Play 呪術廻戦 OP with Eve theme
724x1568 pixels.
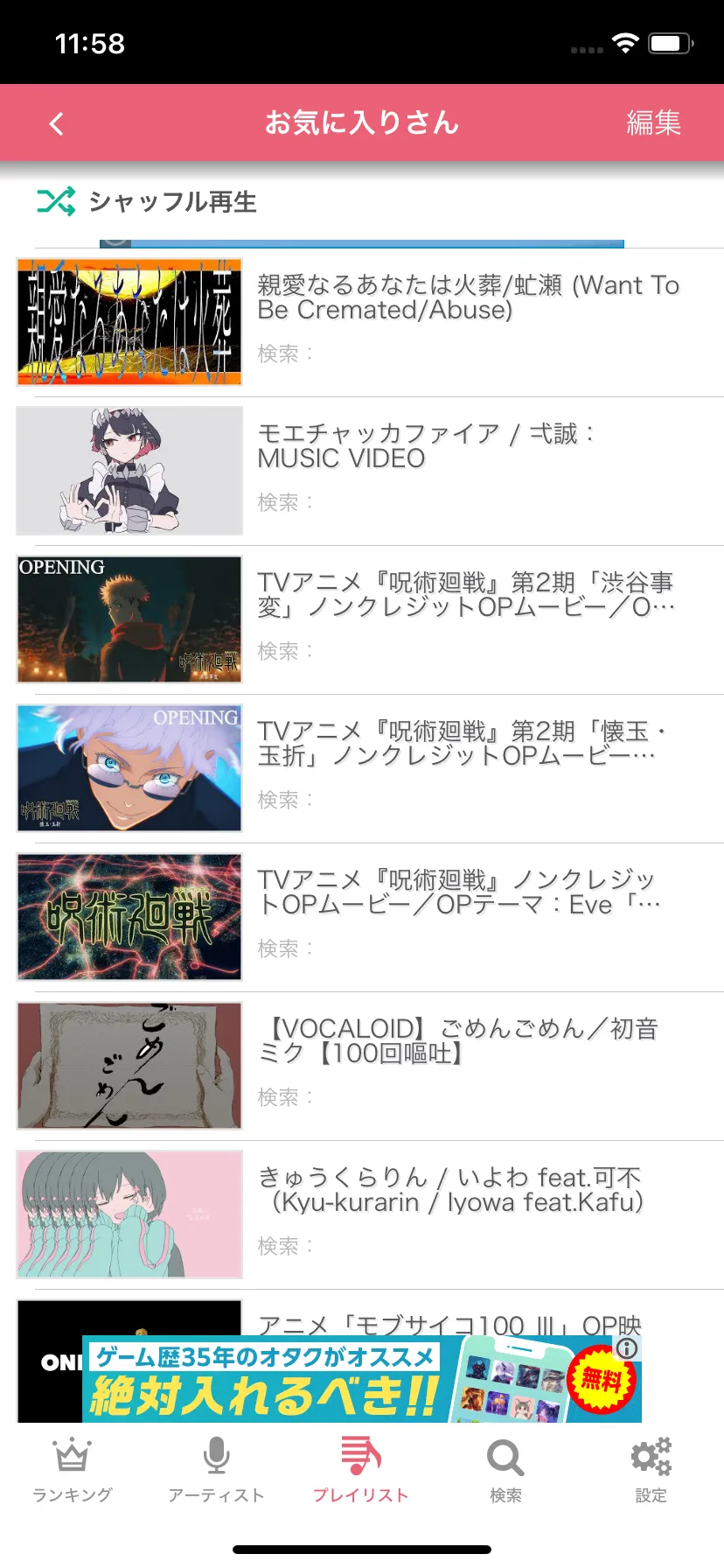[458, 892]
